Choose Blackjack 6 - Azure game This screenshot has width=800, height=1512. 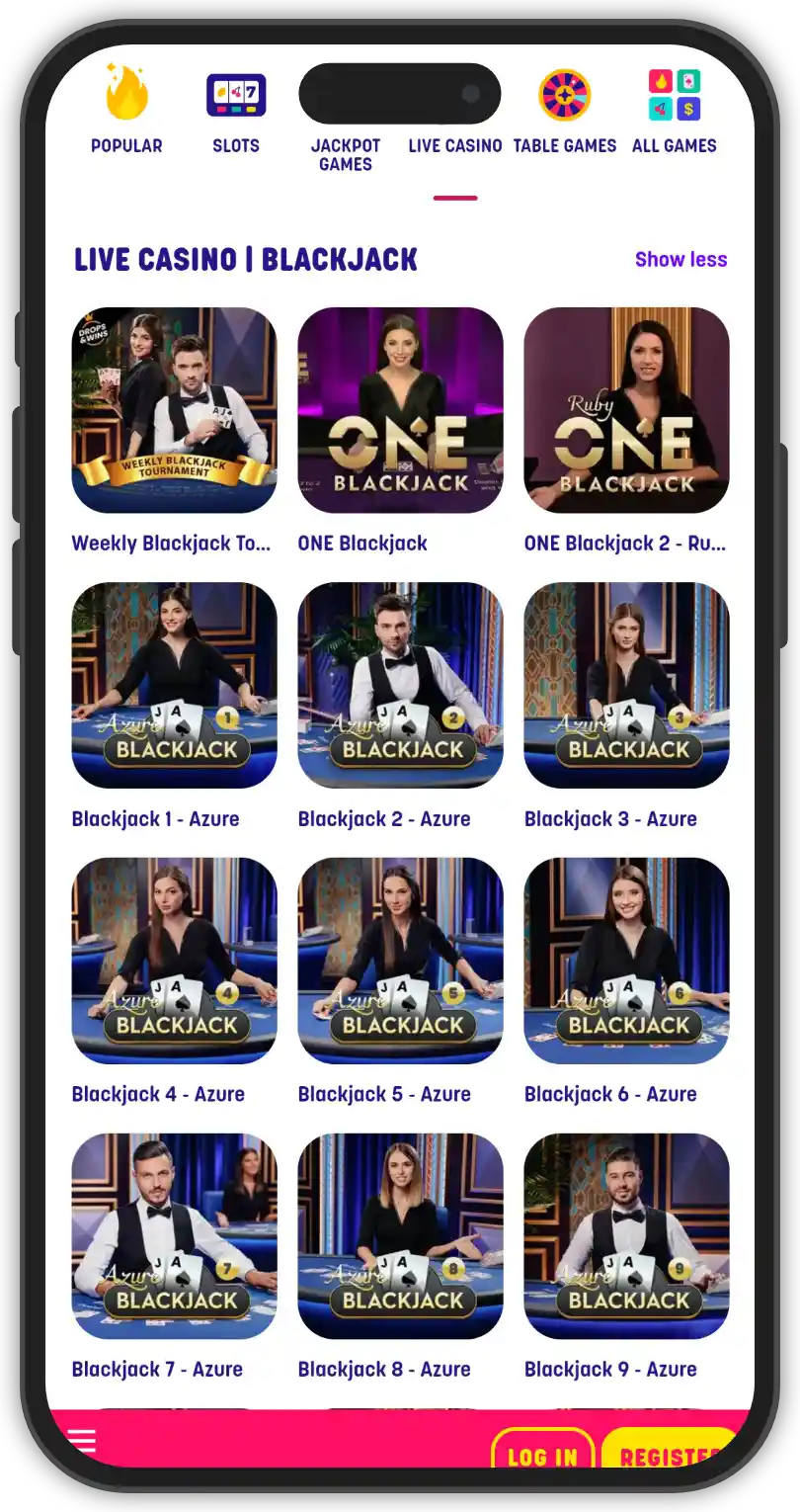626,961
